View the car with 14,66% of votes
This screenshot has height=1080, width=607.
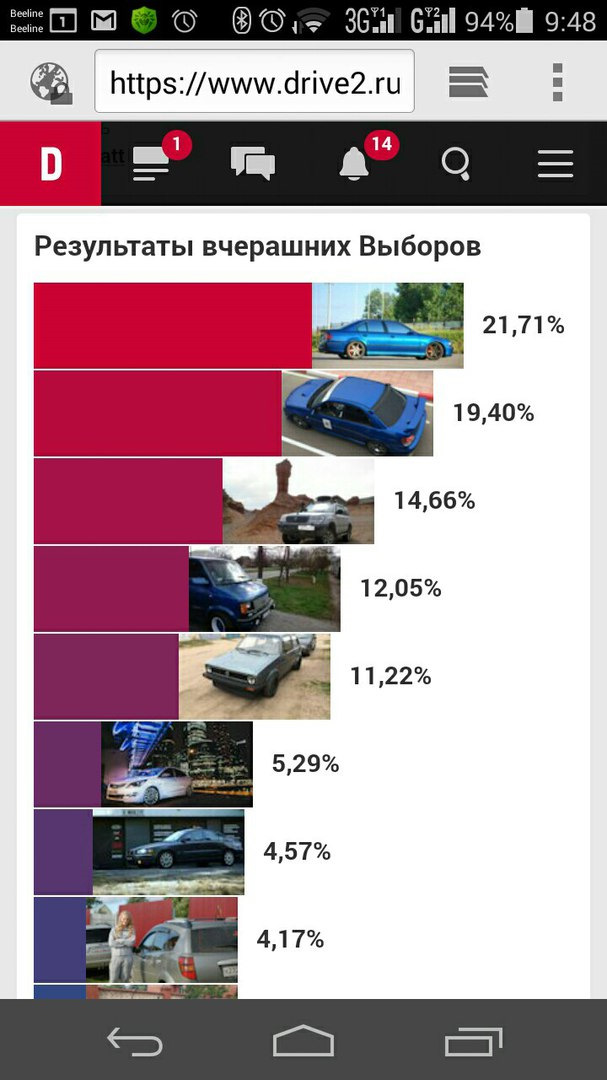298,501
